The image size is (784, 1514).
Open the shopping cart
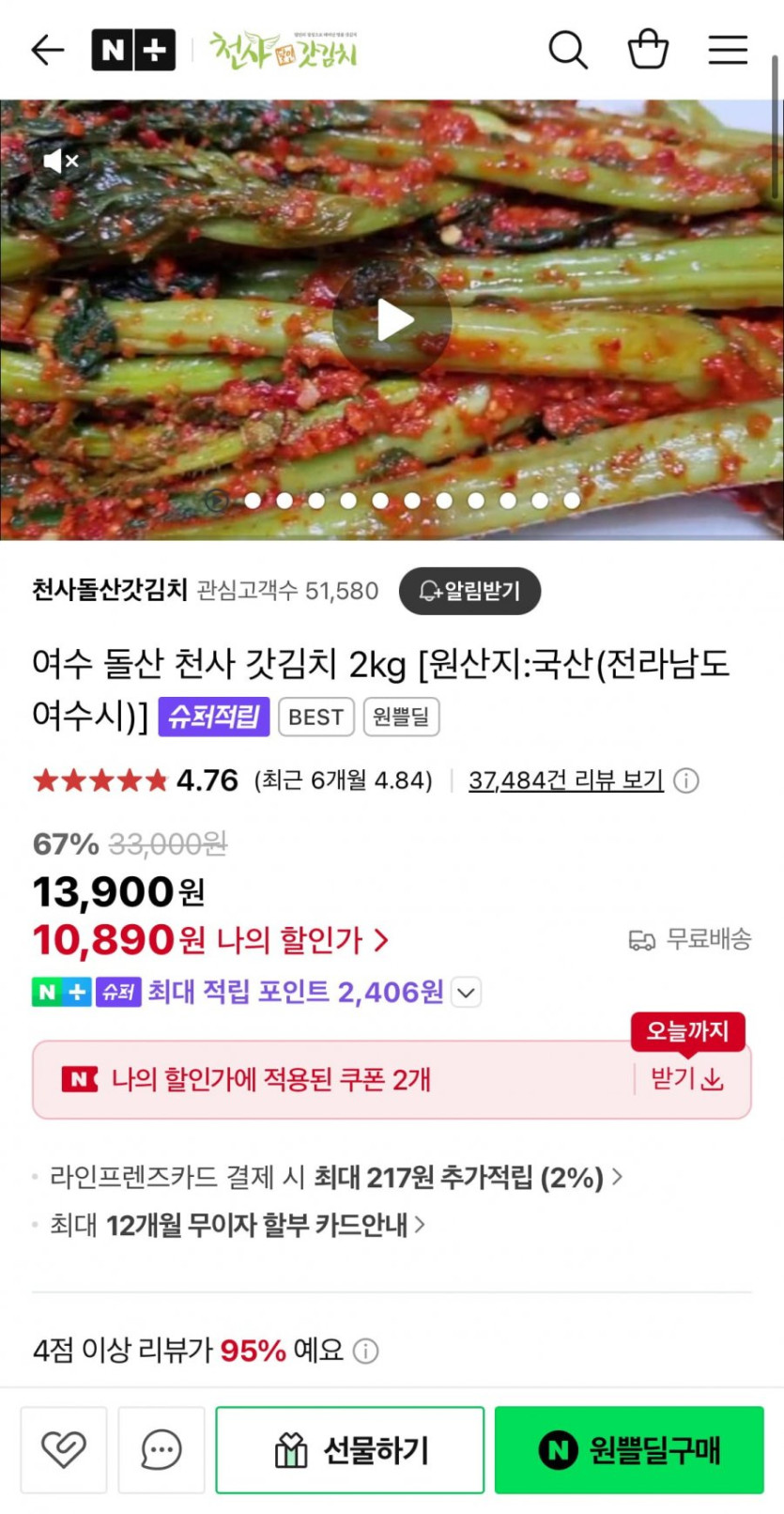click(648, 50)
